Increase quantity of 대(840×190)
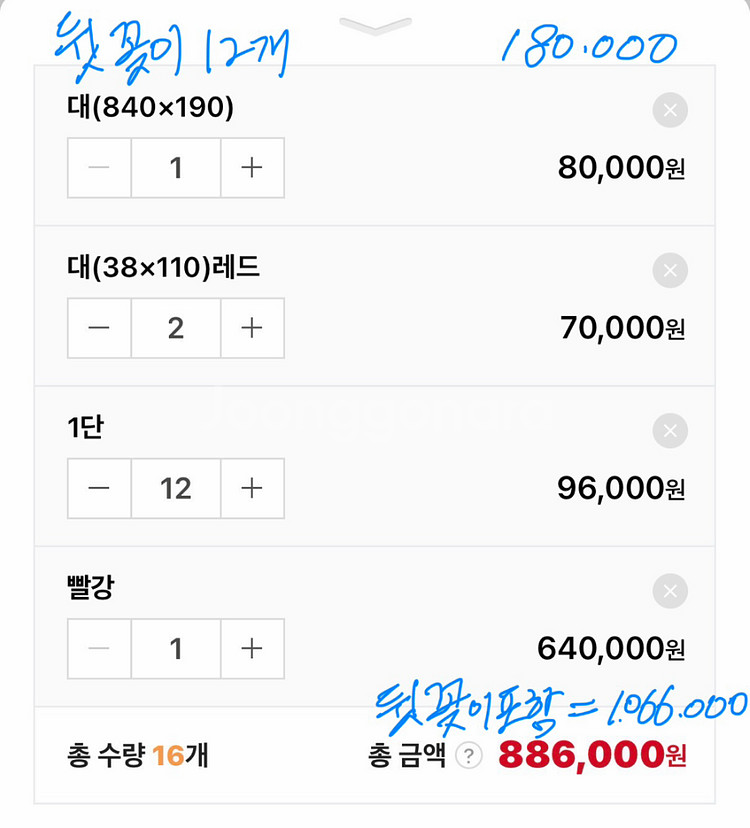750x828 pixels. coord(252,168)
